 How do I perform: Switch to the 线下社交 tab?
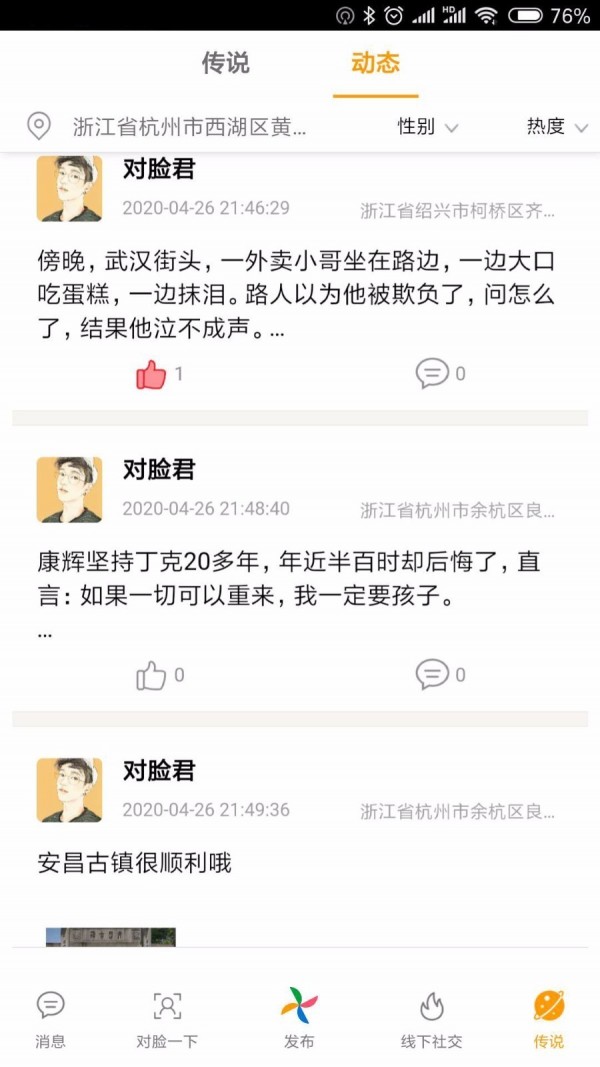pyautogui.click(x=431, y=1019)
